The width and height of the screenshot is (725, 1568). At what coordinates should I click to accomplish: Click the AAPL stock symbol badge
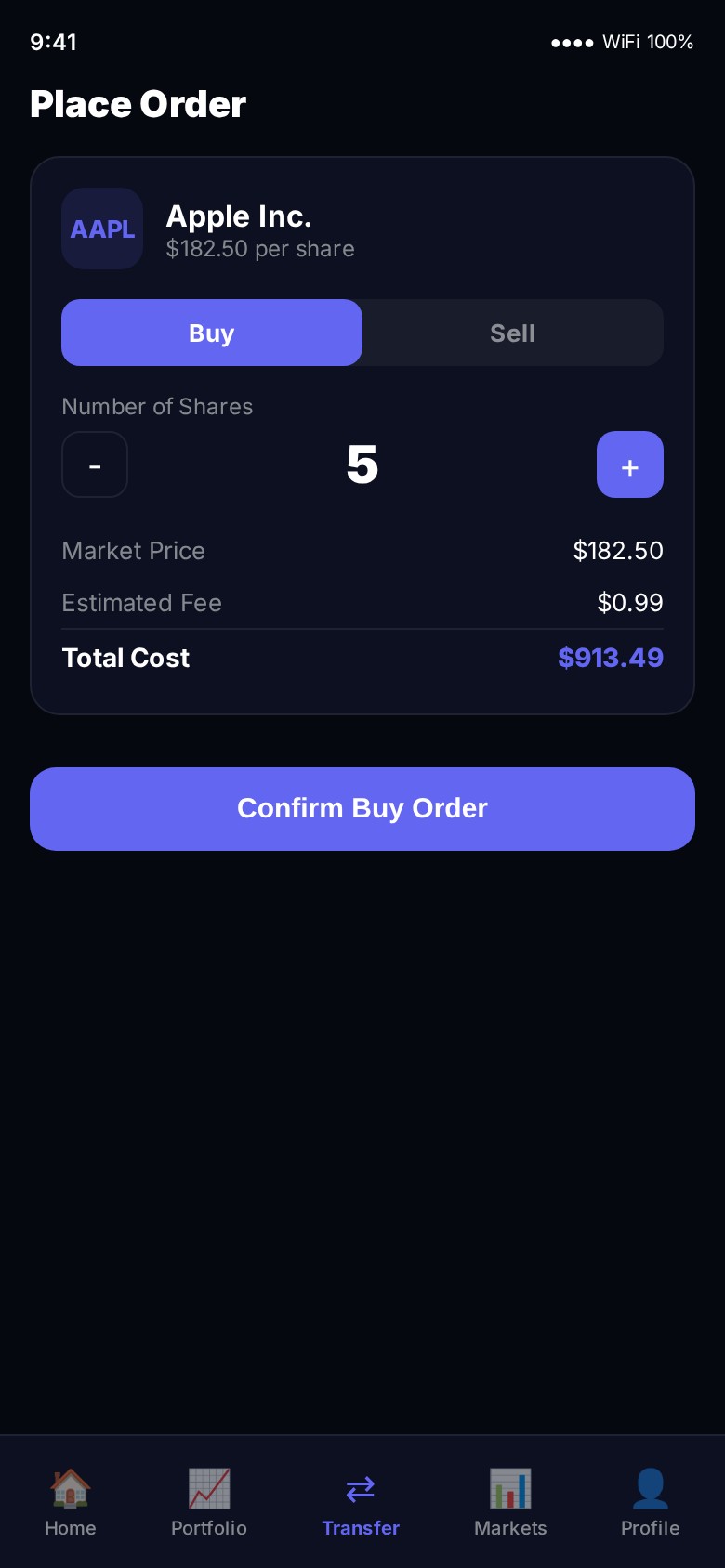point(102,229)
